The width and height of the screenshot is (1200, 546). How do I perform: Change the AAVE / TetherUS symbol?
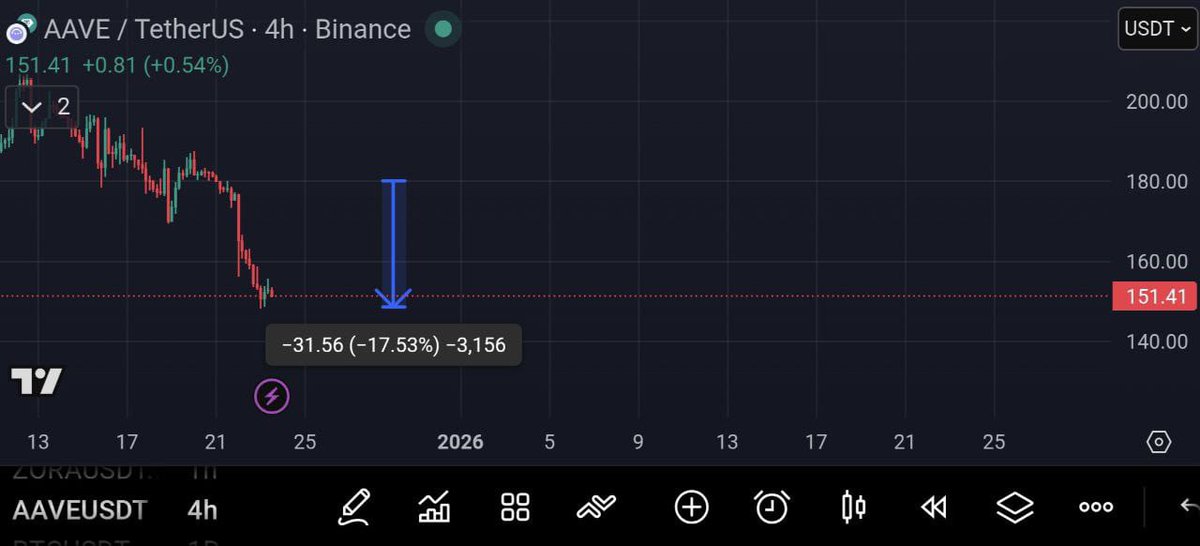[x=143, y=29]
